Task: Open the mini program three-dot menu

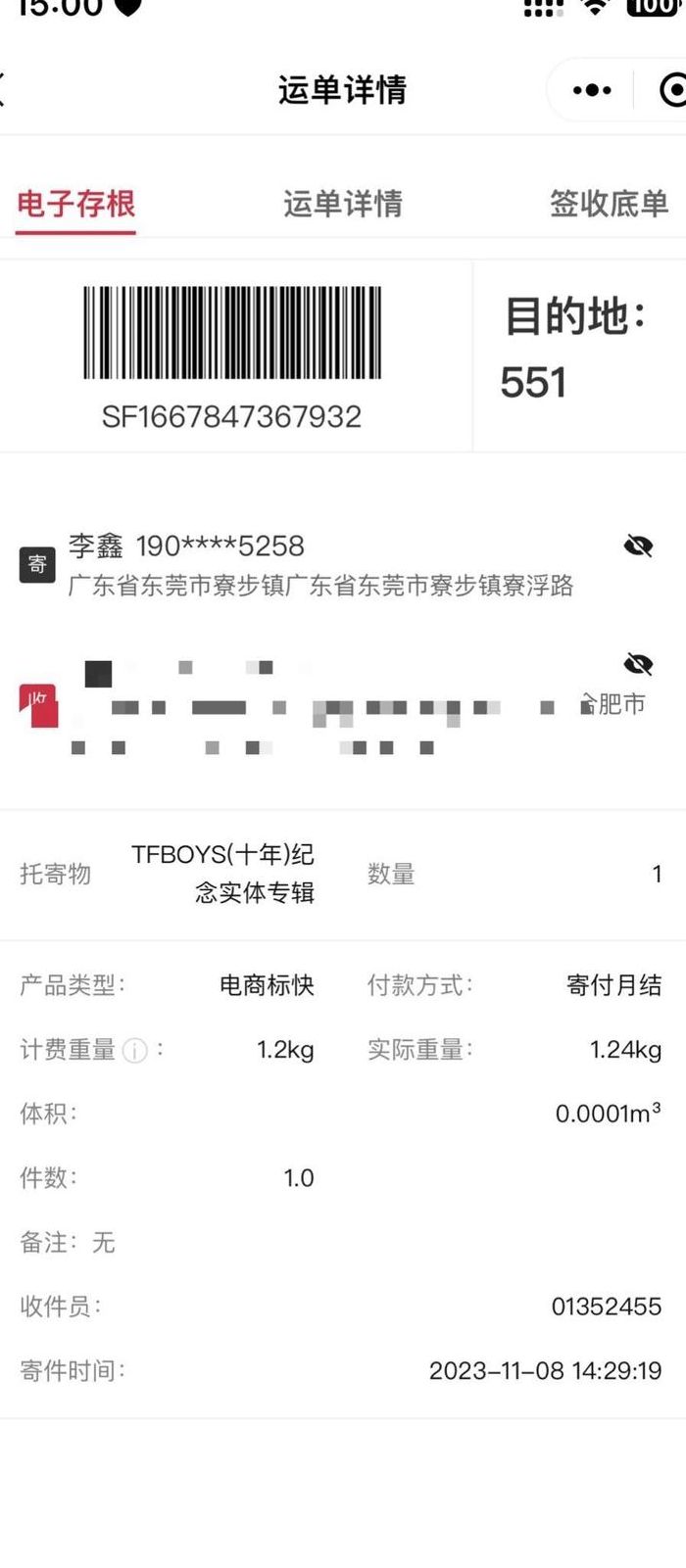Action: point(592,90)
